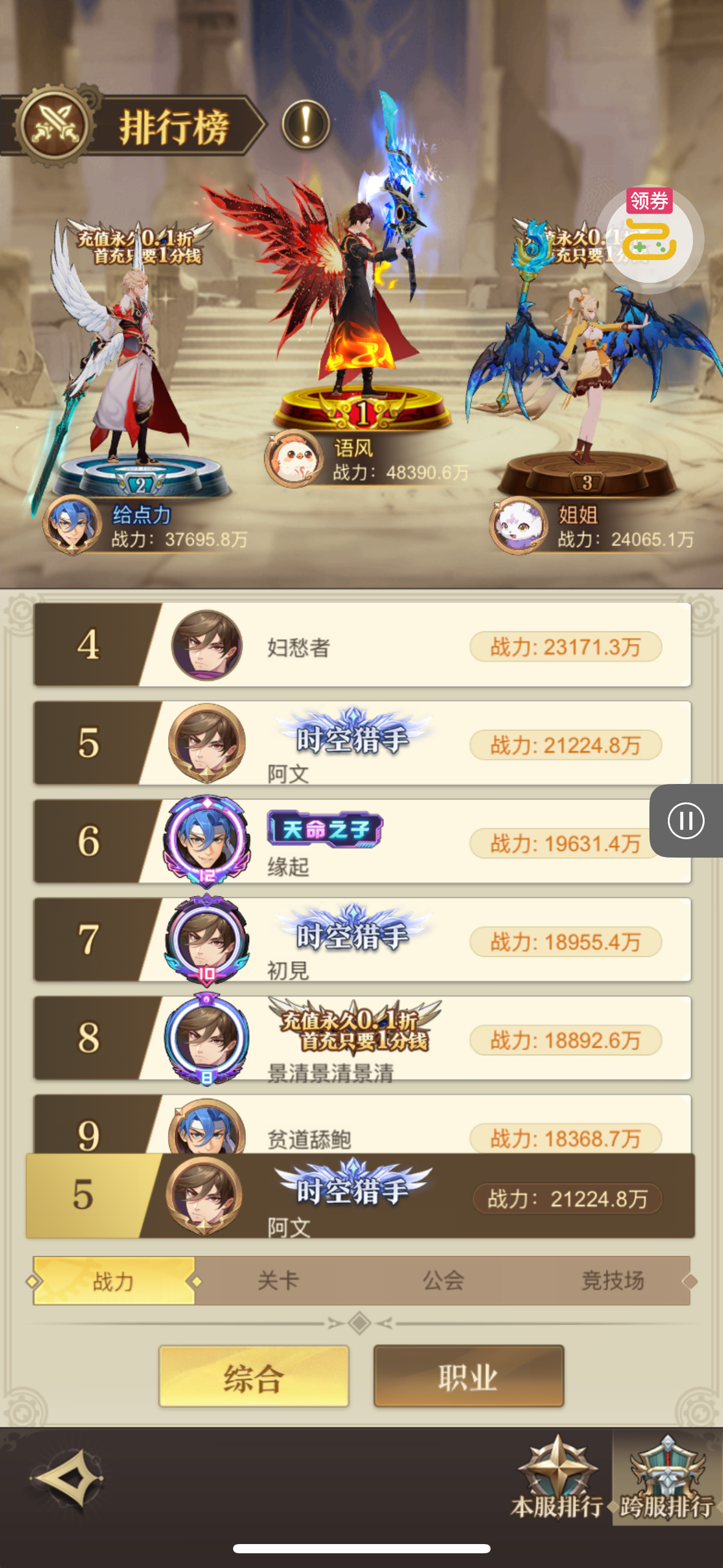Choose the 职业 filter button
The height and width of the screenshot is (1568, 723).
469,1377
